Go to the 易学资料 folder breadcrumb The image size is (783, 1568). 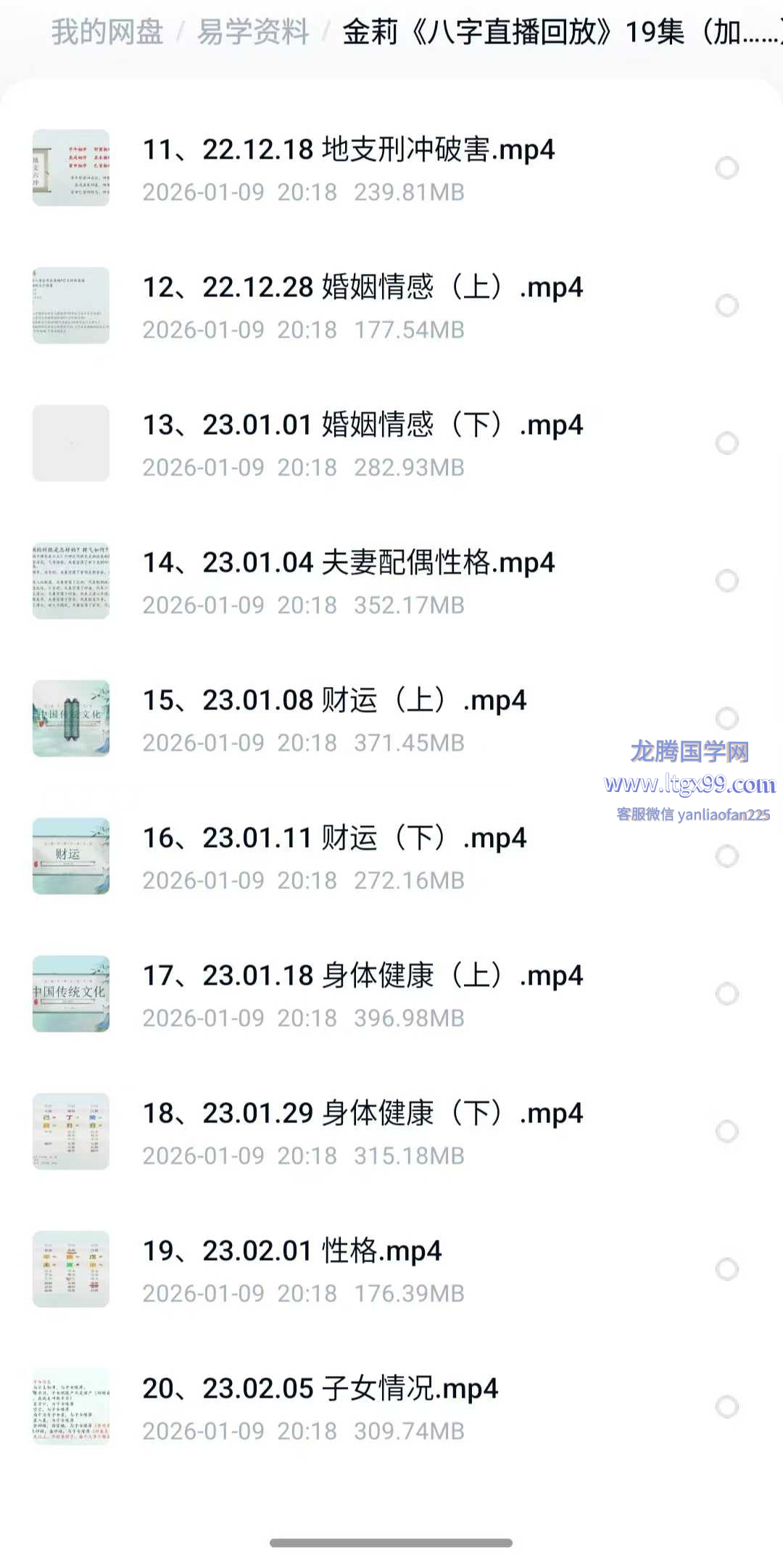click(253, 33)
